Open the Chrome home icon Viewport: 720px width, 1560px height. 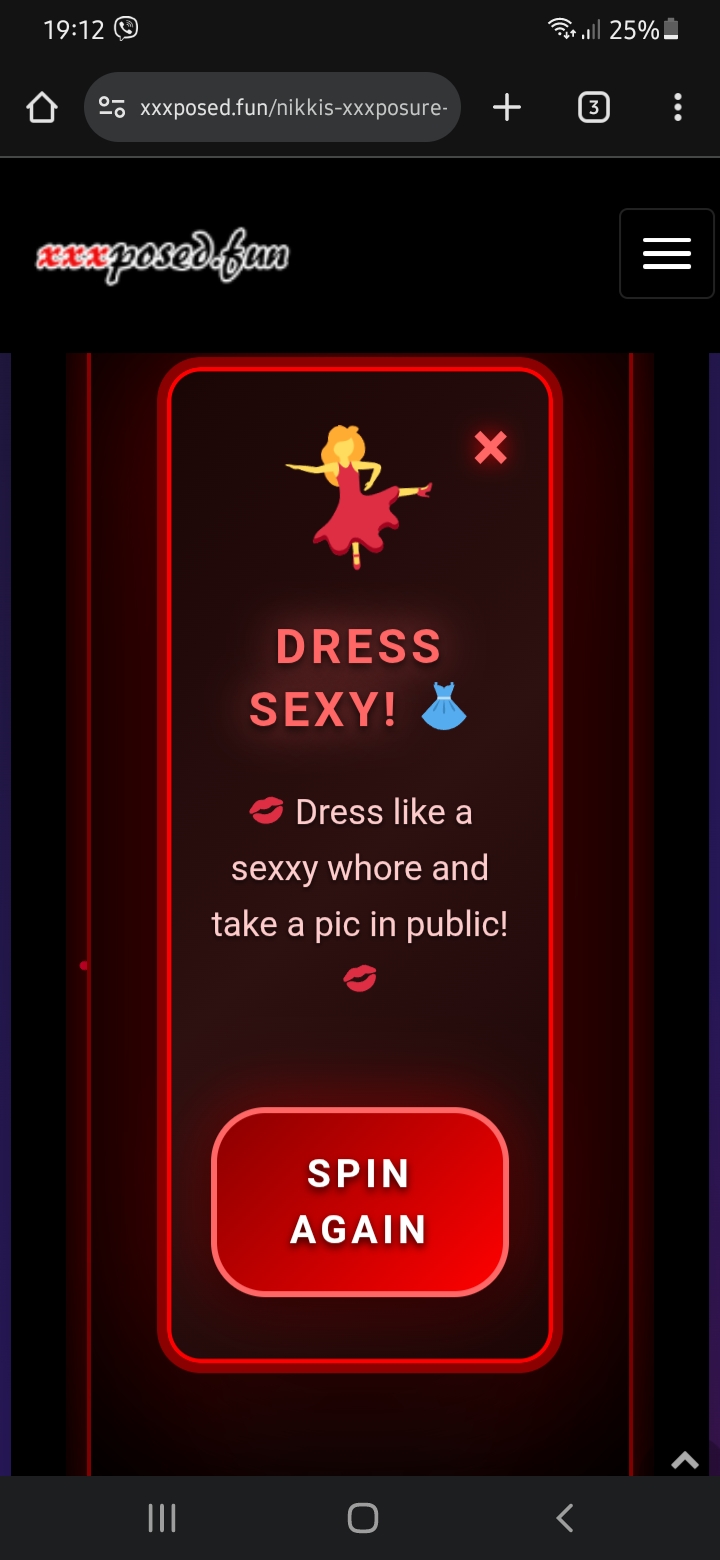(41, 107)
